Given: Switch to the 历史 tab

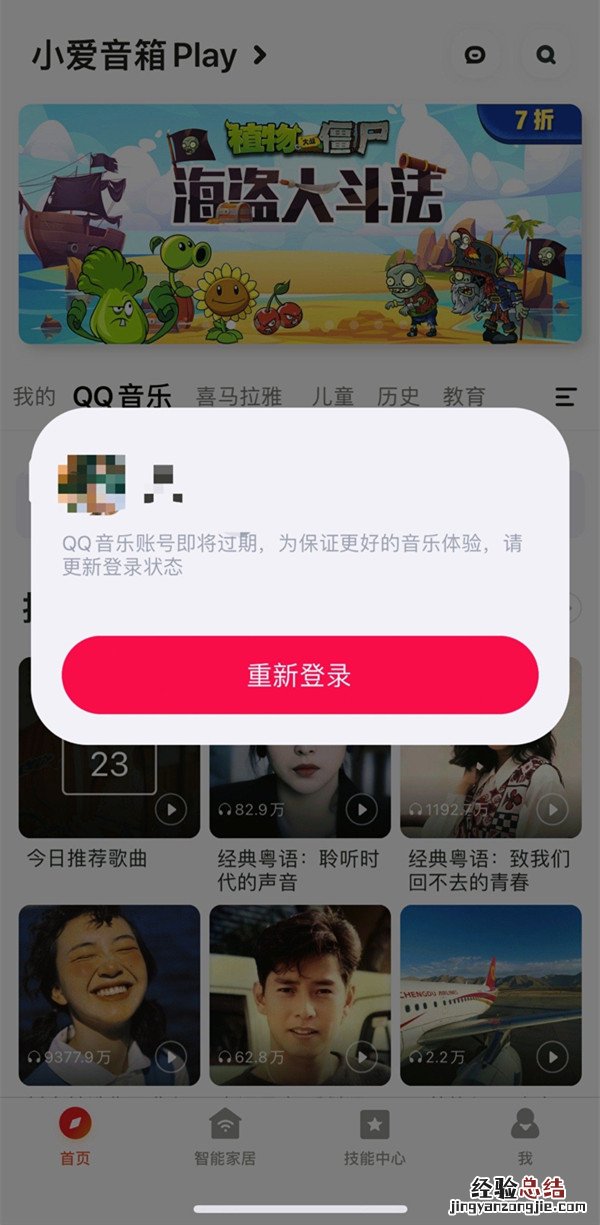Looking at the screenshot, I should (398, 397).
